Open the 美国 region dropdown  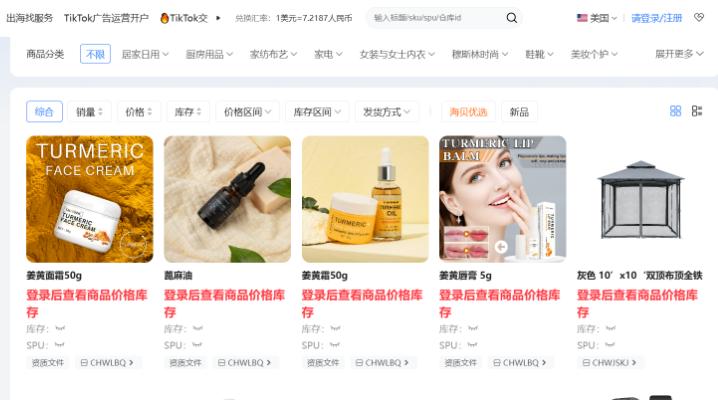[x=597, y=18]
